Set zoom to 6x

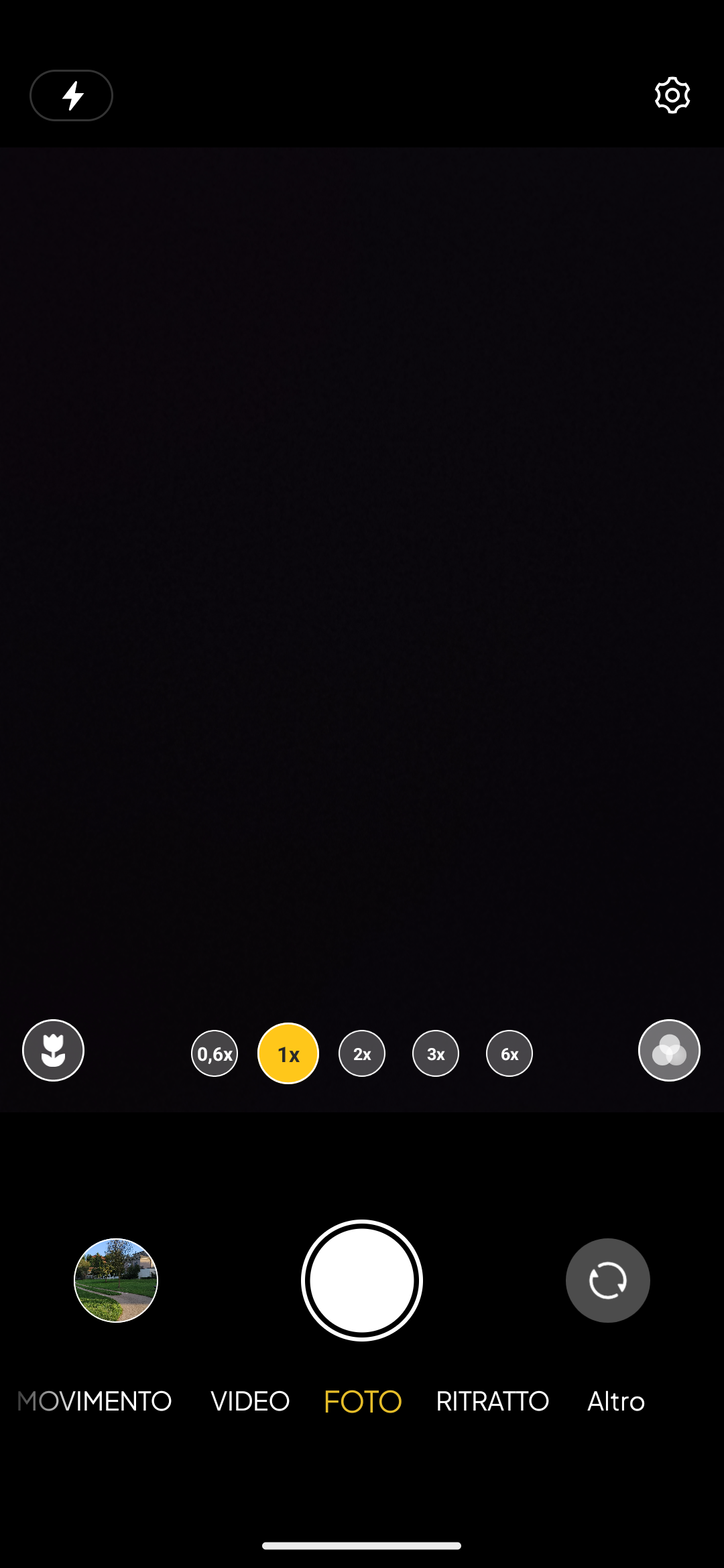pos(509,1053)
